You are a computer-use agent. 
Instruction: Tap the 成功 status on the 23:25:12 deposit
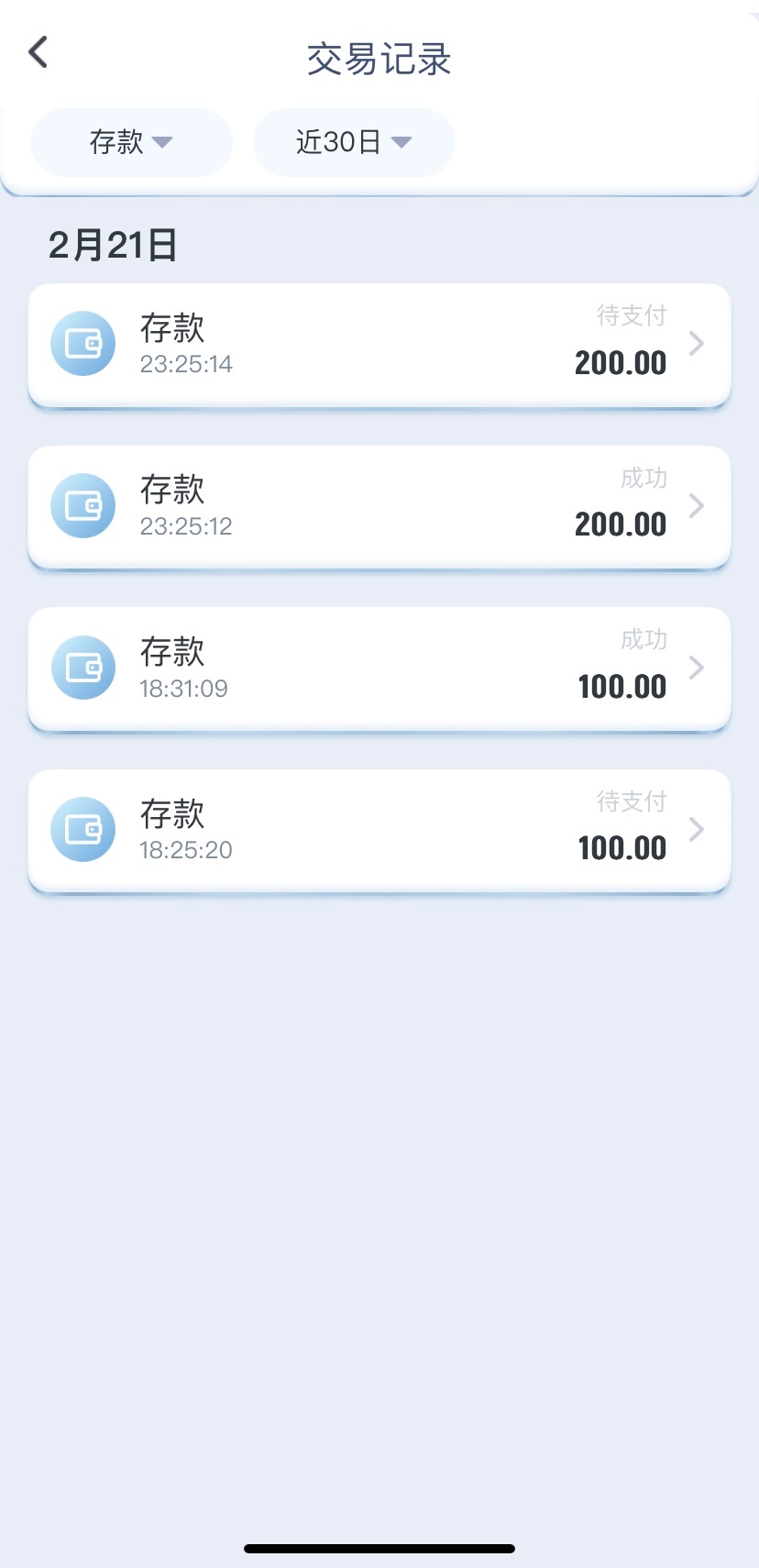coord(643,478)
